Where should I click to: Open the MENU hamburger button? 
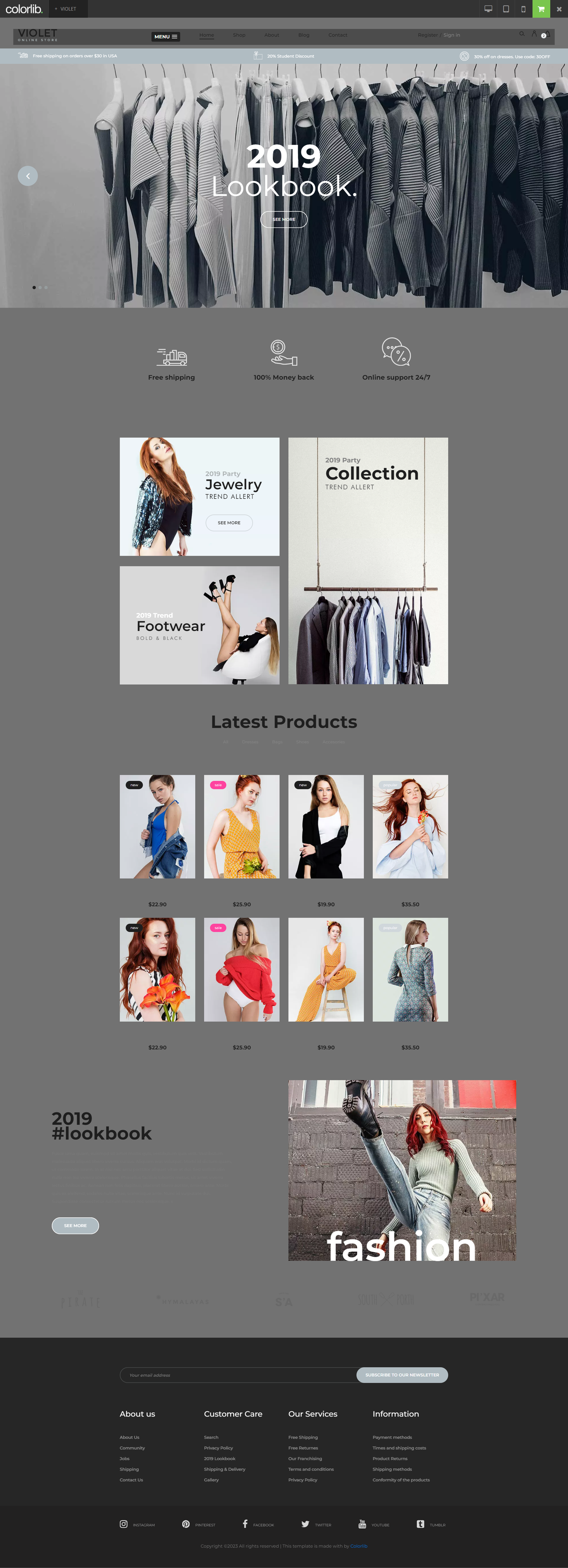coord(165,37)
